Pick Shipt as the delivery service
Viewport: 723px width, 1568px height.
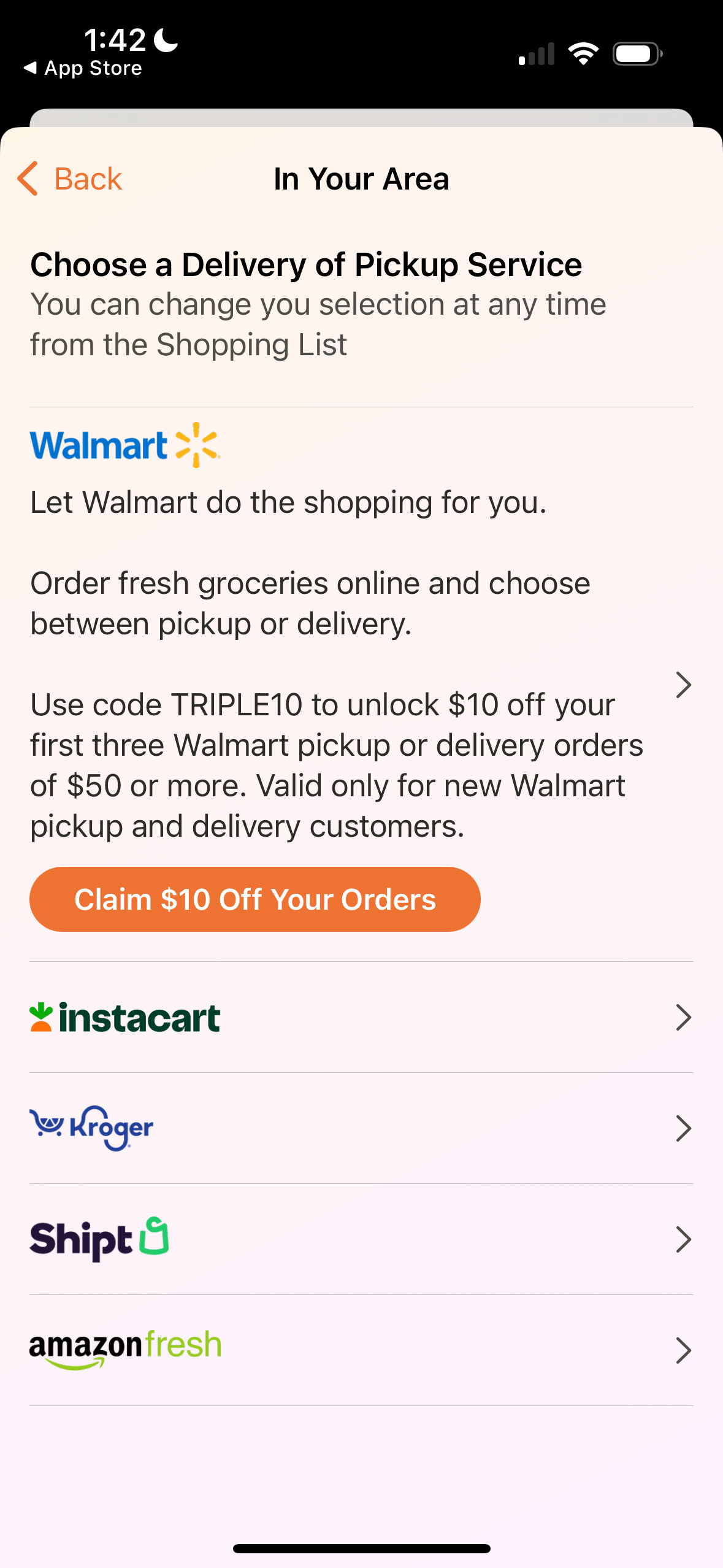(361, 1239)
